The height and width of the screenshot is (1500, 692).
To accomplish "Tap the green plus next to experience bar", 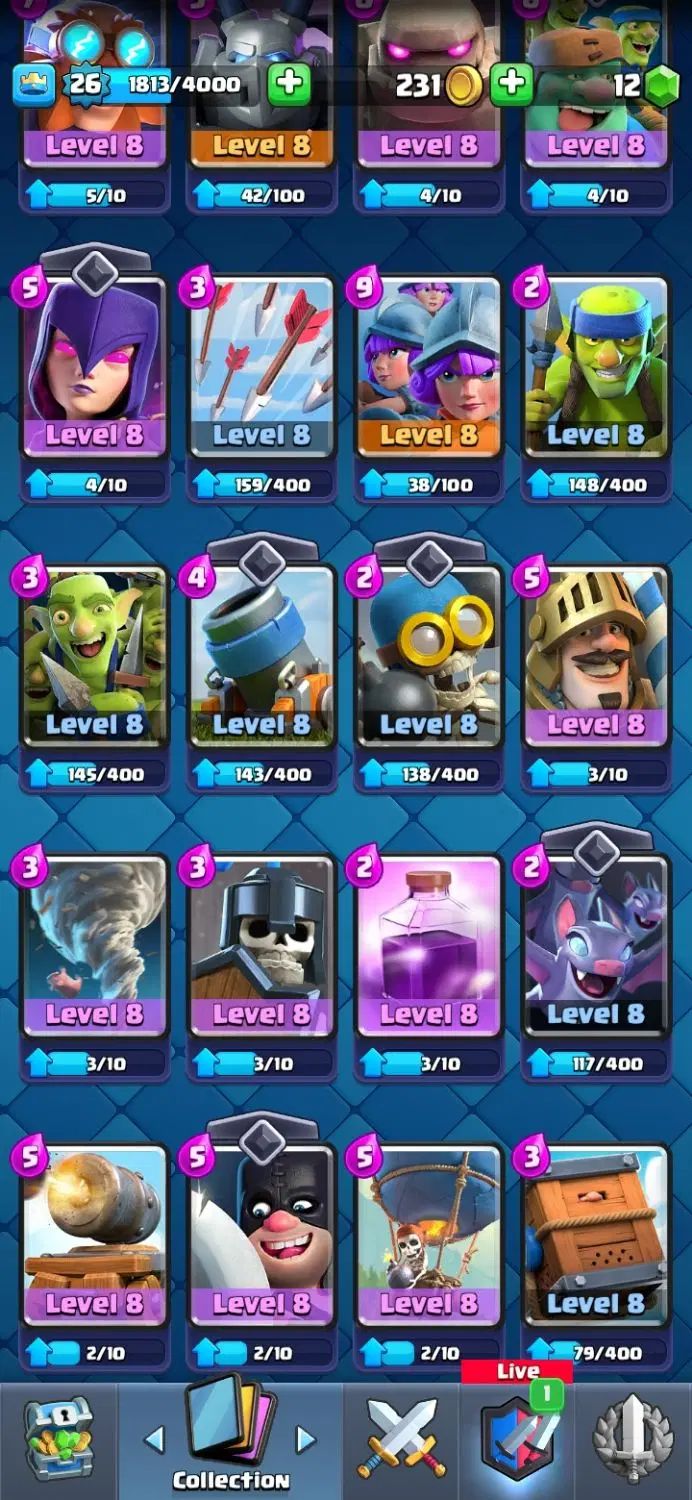I will tap(290, 84).
